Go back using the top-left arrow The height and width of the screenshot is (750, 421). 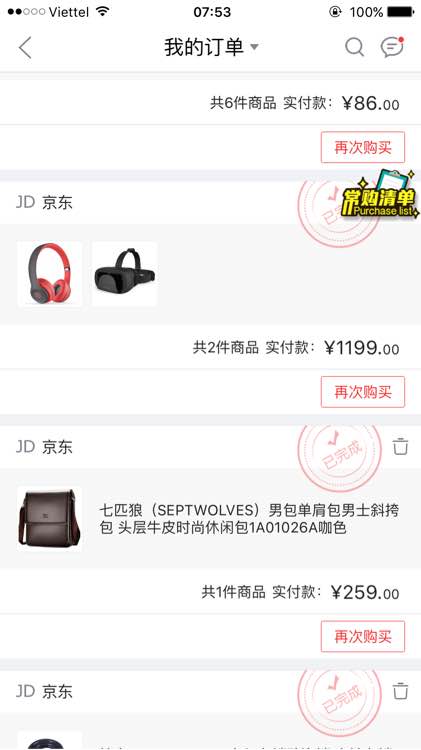tap(25, 47)
